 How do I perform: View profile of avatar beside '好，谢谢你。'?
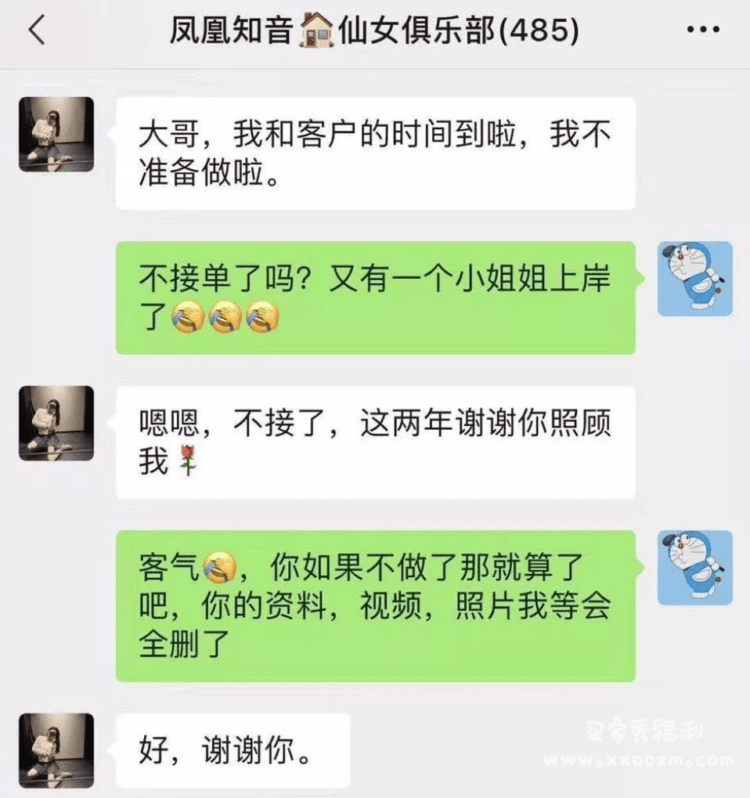coord(56,750)
